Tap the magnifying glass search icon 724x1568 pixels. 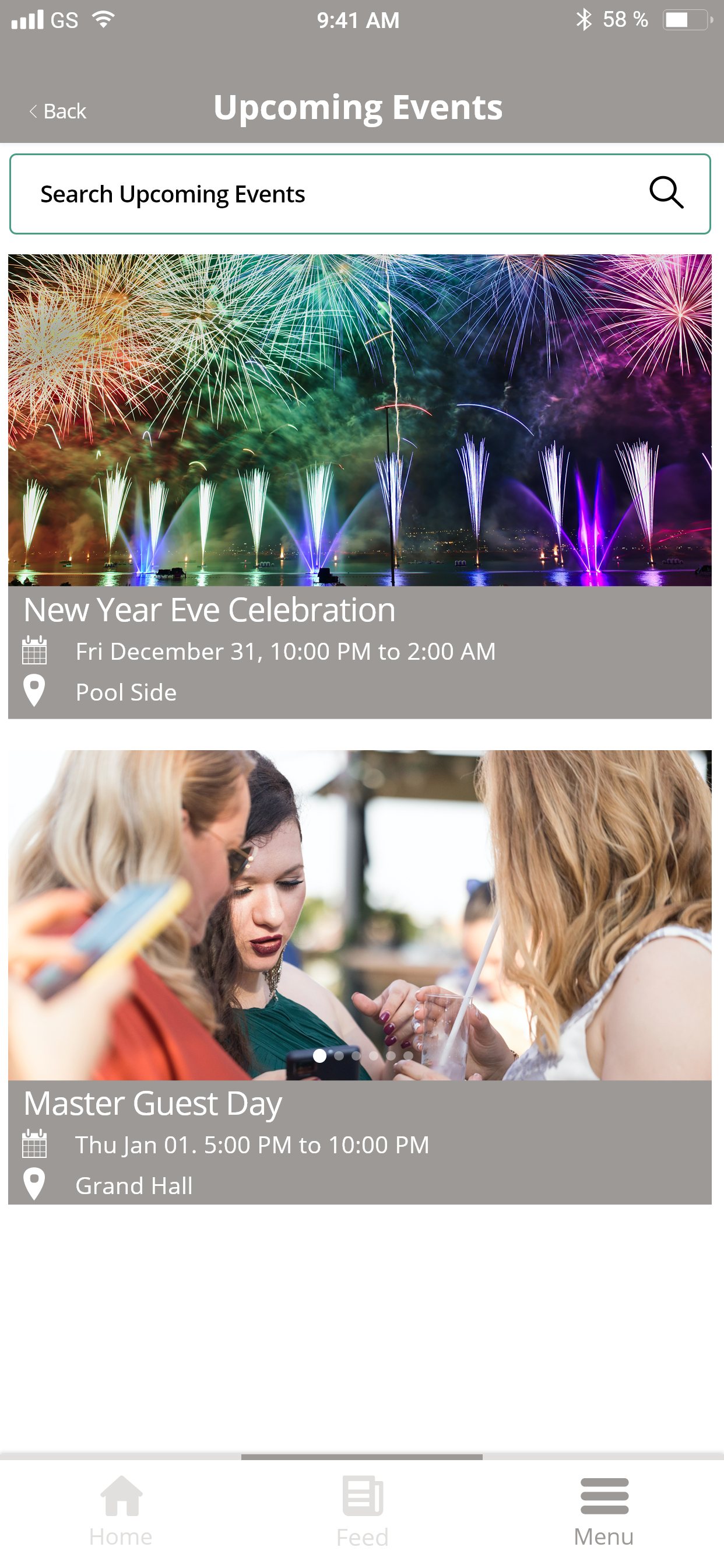666,193
